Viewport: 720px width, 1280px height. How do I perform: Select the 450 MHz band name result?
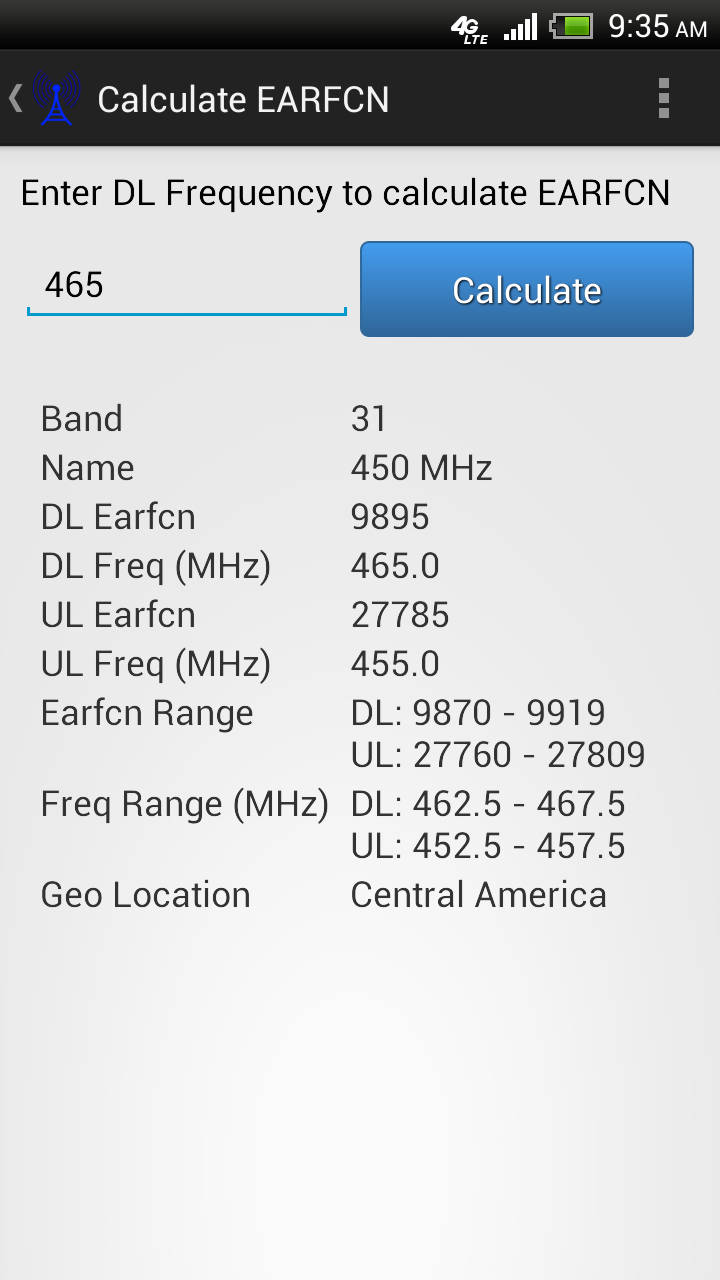click(x=421, y=467)
